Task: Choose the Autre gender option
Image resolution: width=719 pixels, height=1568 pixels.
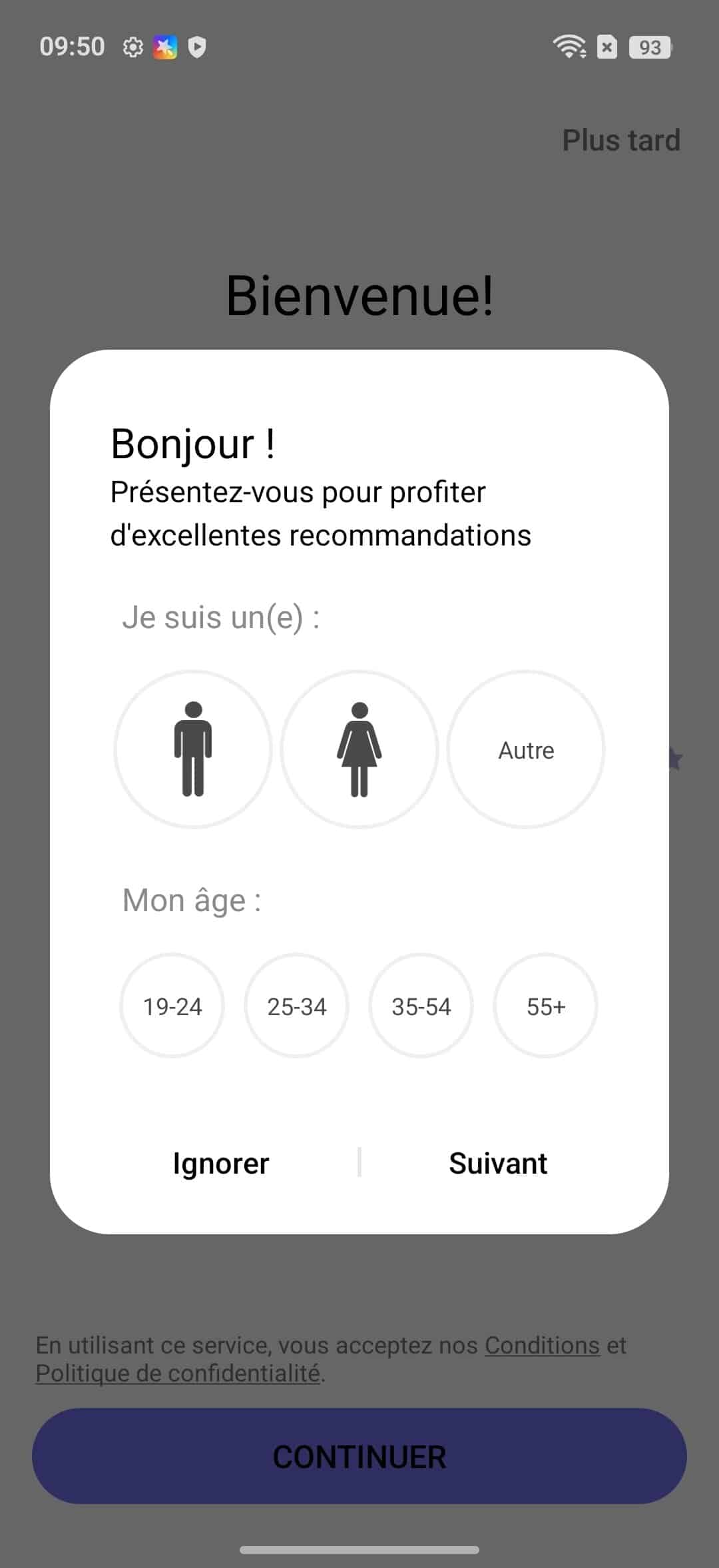Action: 526,750
